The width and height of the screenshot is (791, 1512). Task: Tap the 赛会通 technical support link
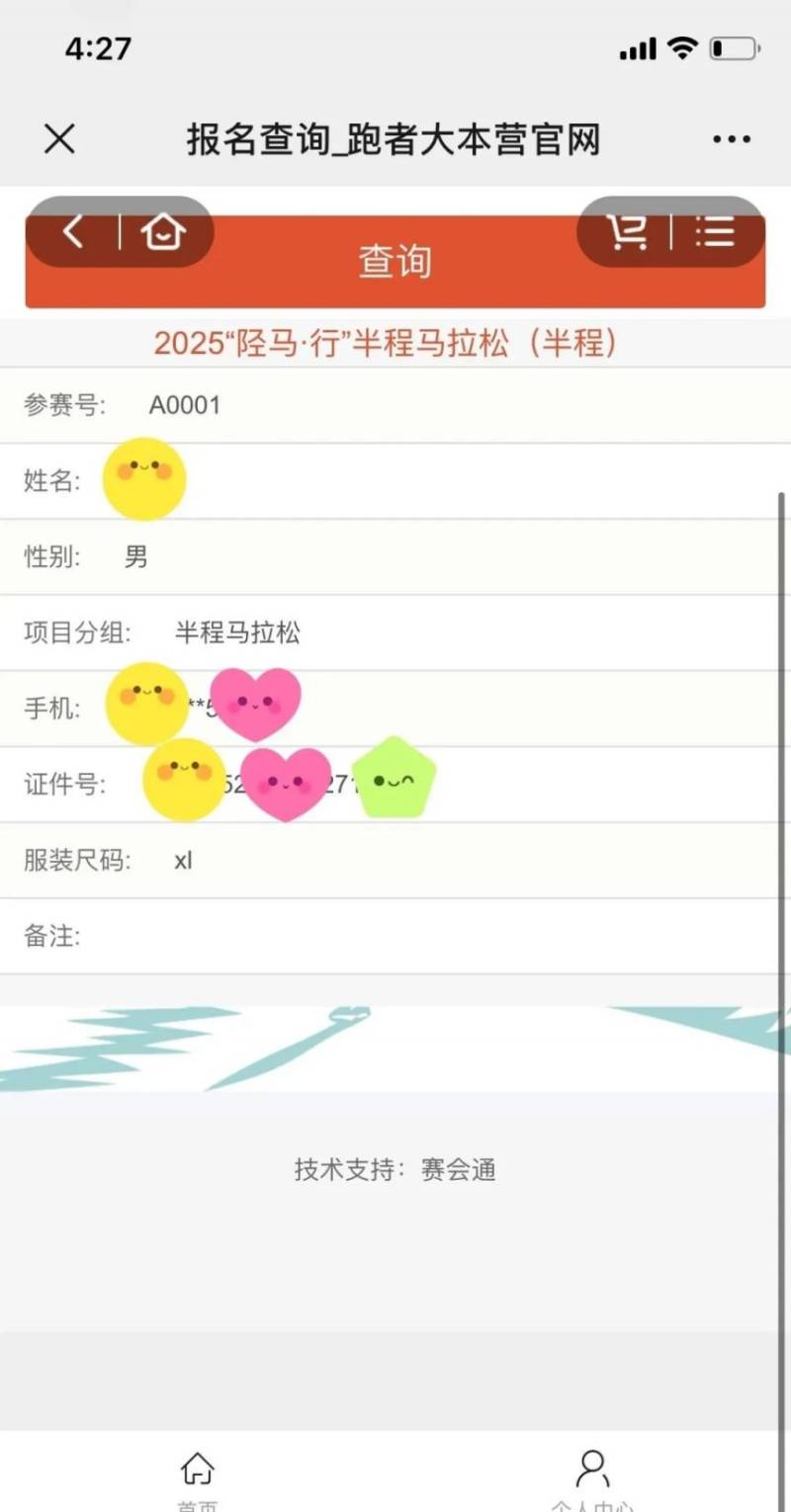pyautogui.click(x=456, y=1170)
